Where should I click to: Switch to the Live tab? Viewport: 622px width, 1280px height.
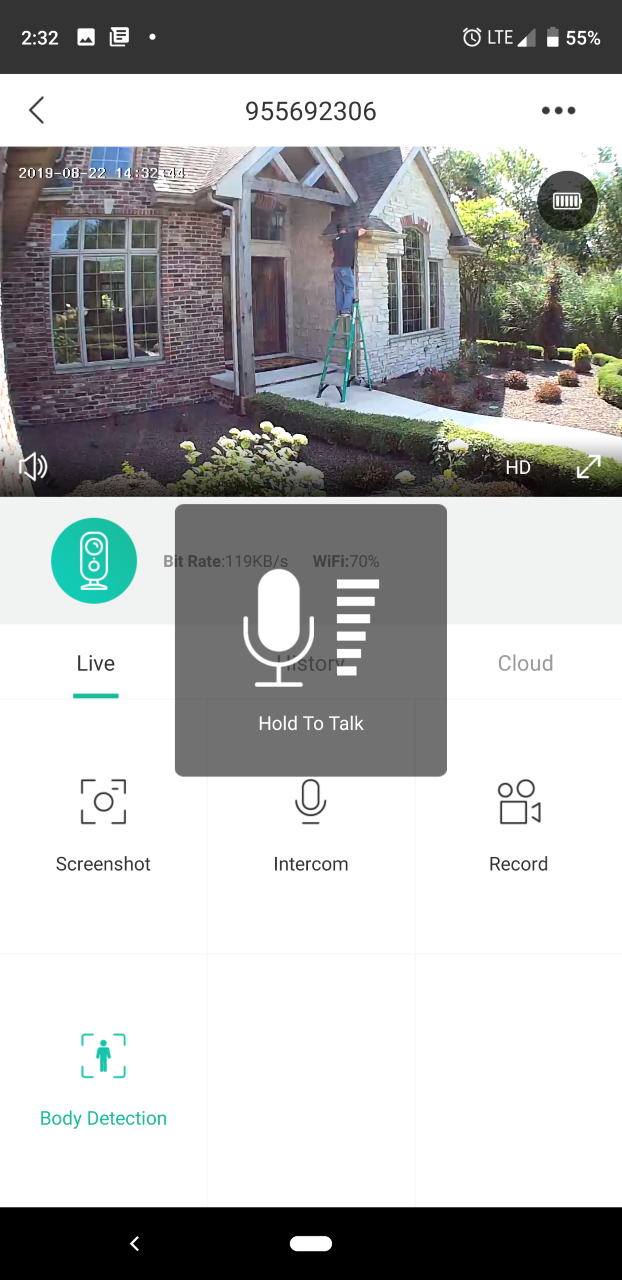click(96, 663)
